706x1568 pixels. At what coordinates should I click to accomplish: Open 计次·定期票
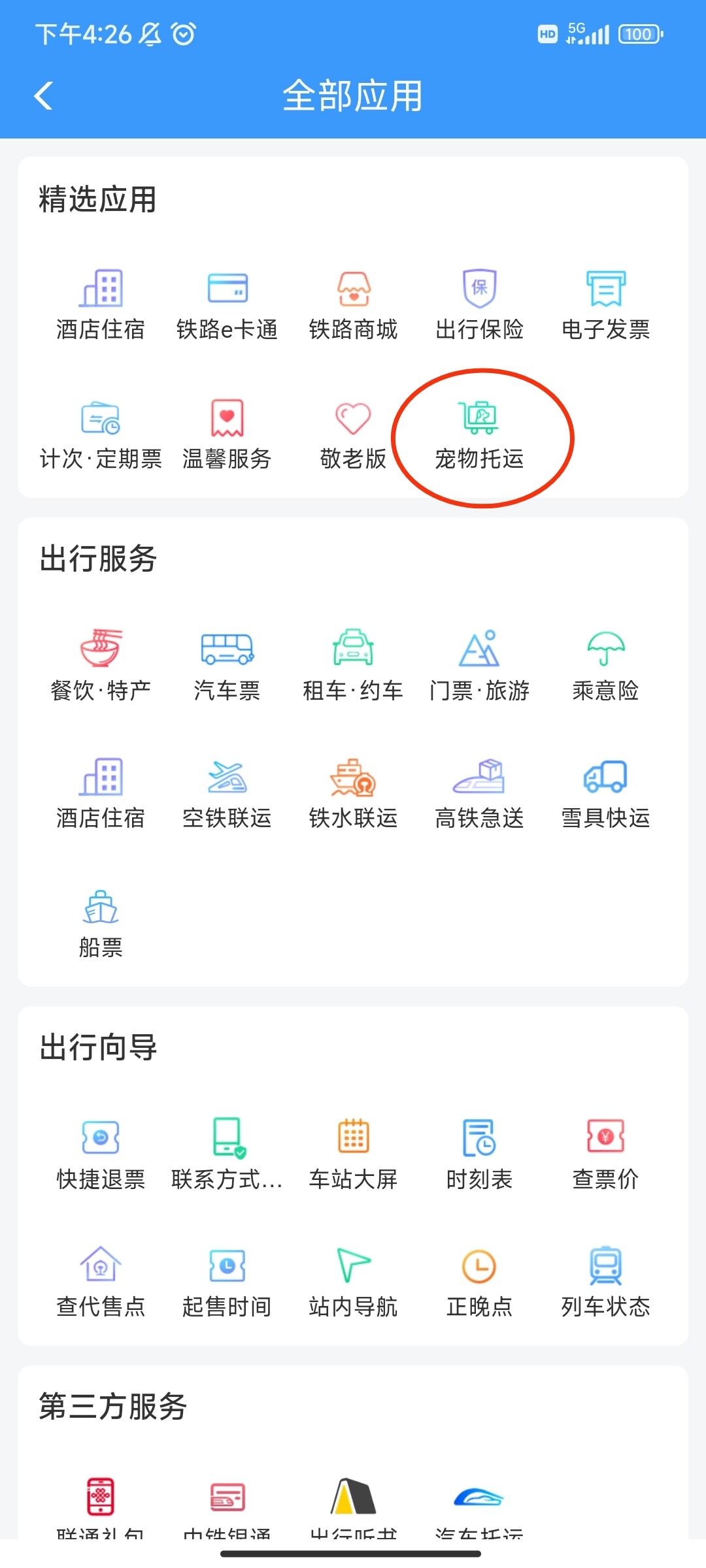(101, 435)
